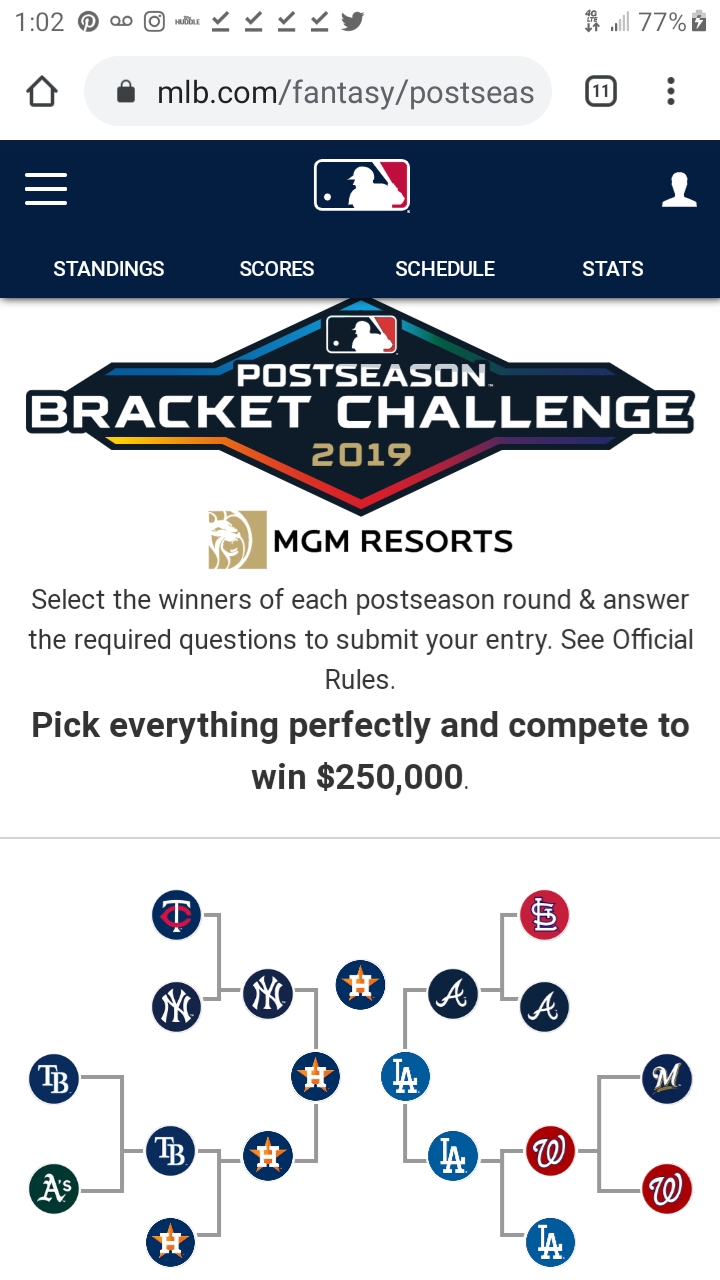Click the MLB logo in the header

(360, 185)
